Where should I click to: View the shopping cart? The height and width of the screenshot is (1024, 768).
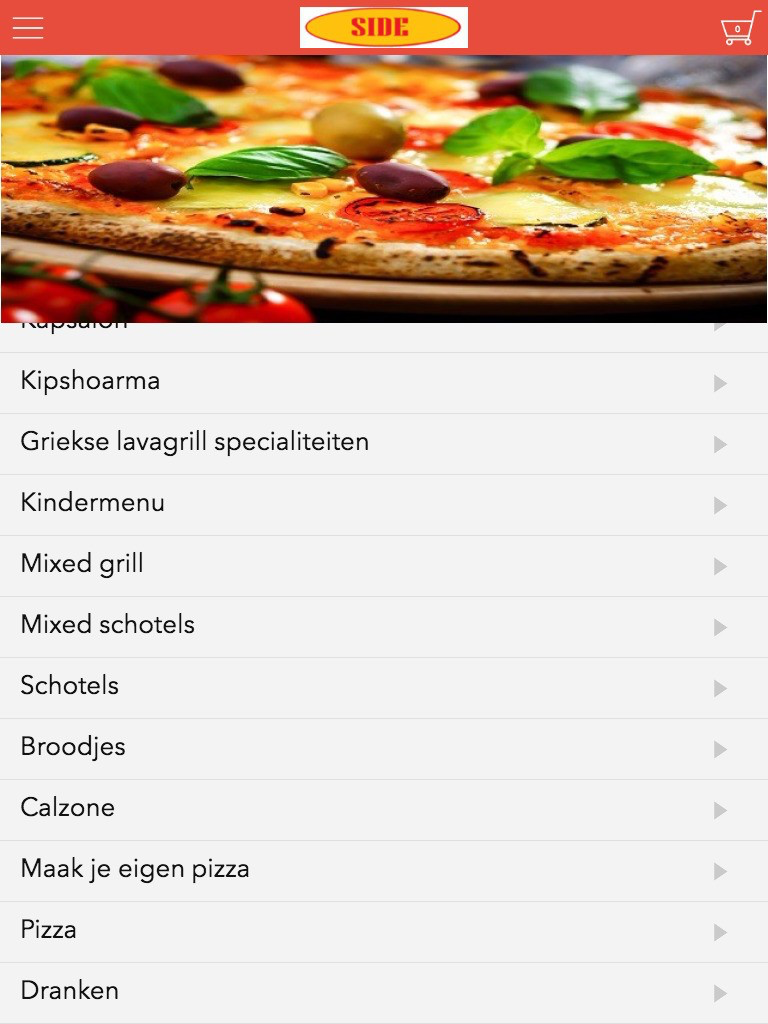739,28
